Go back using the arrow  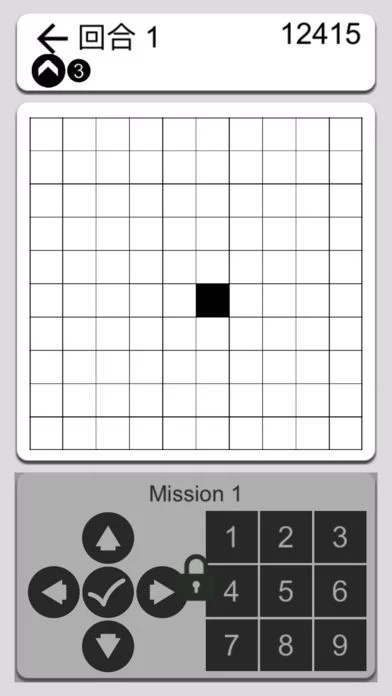(x=52, y=39)
